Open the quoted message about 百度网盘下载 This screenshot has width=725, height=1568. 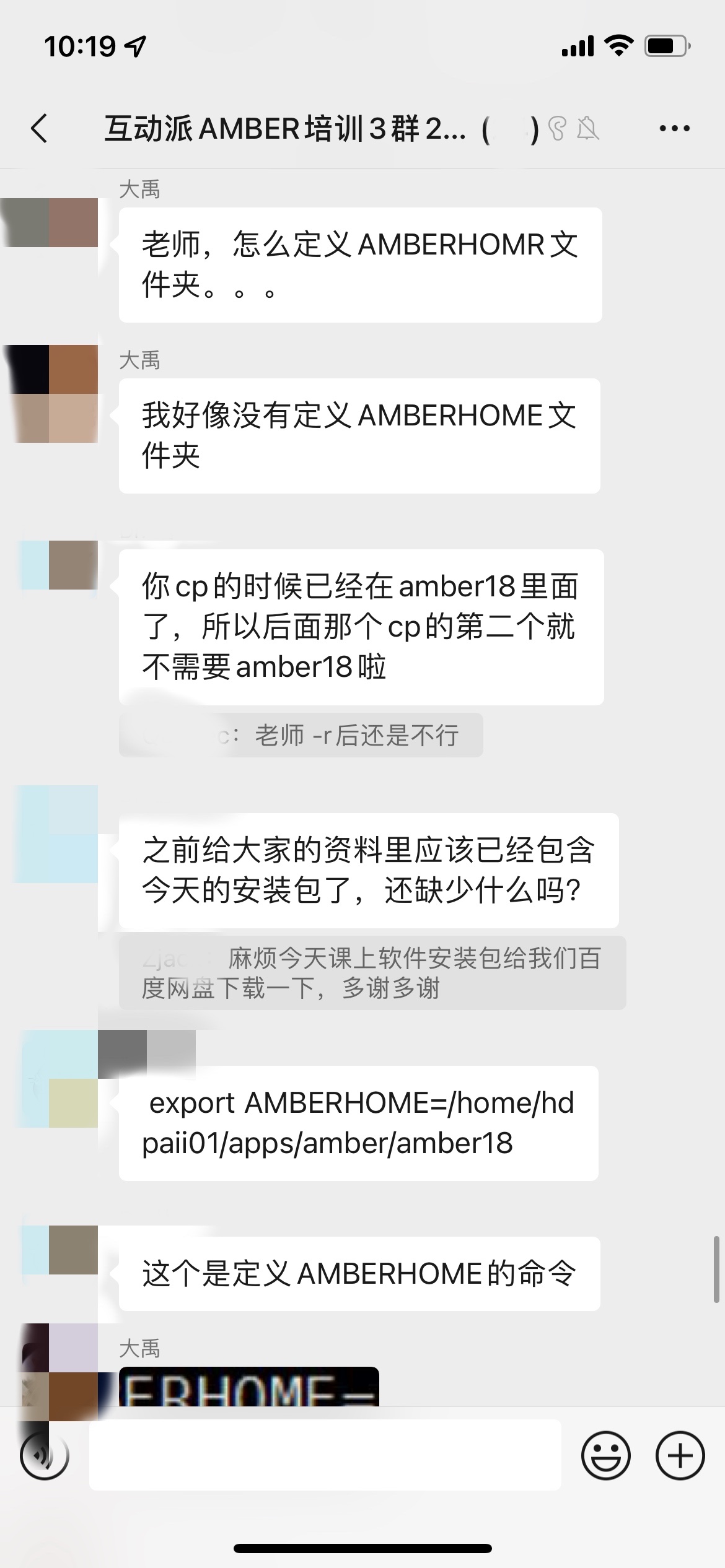[372, 972]
